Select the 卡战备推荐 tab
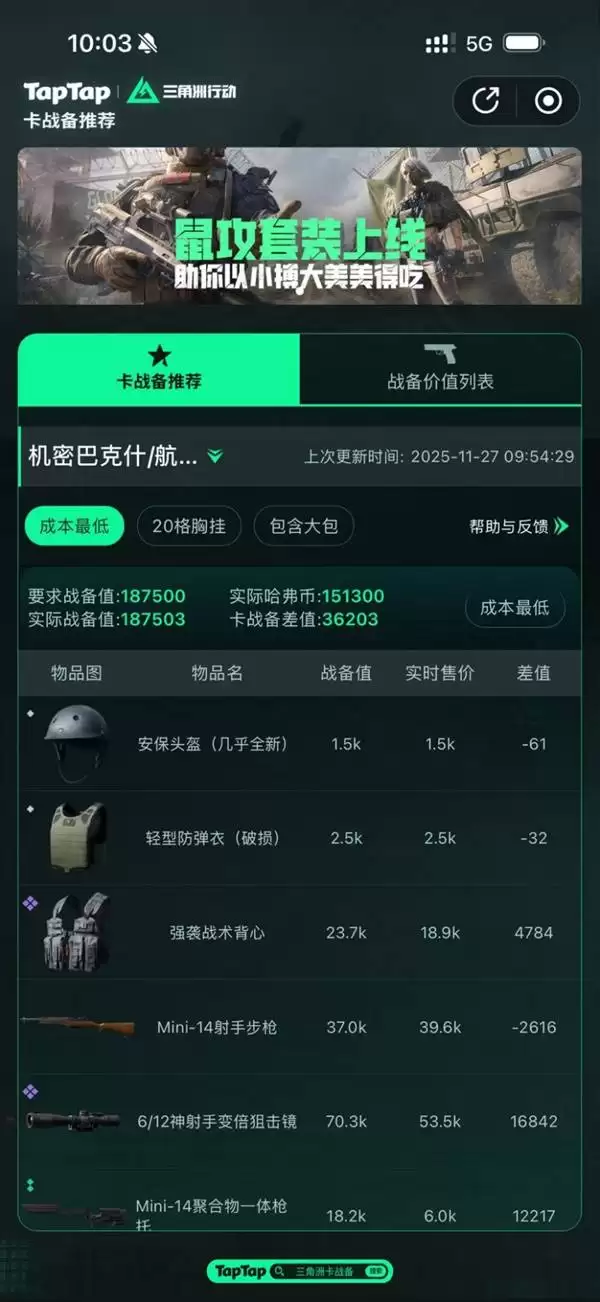Viewport: 600px width, 1302px height. [159, 369]
